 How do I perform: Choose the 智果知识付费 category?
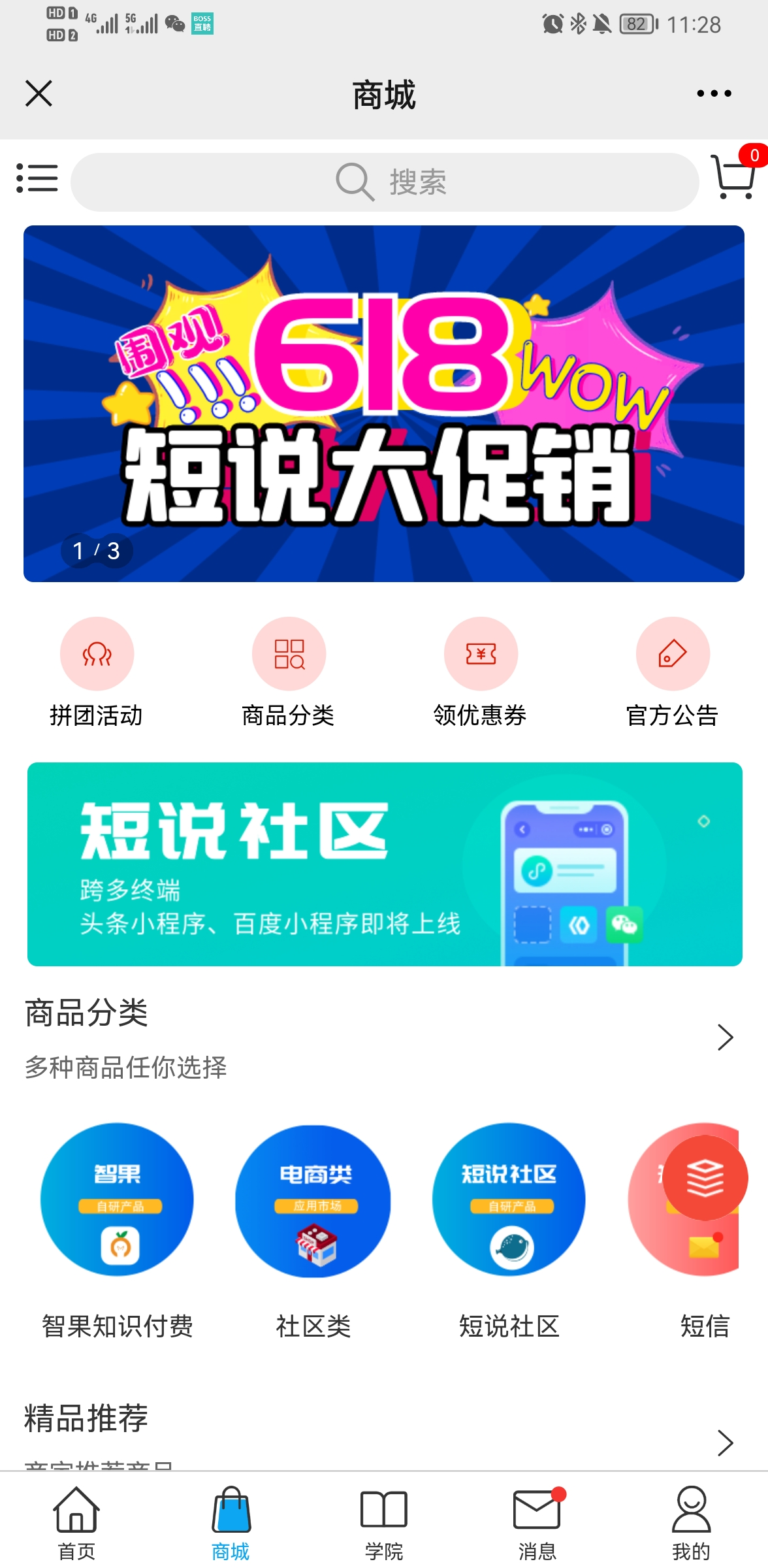[x=118, y=1200]
